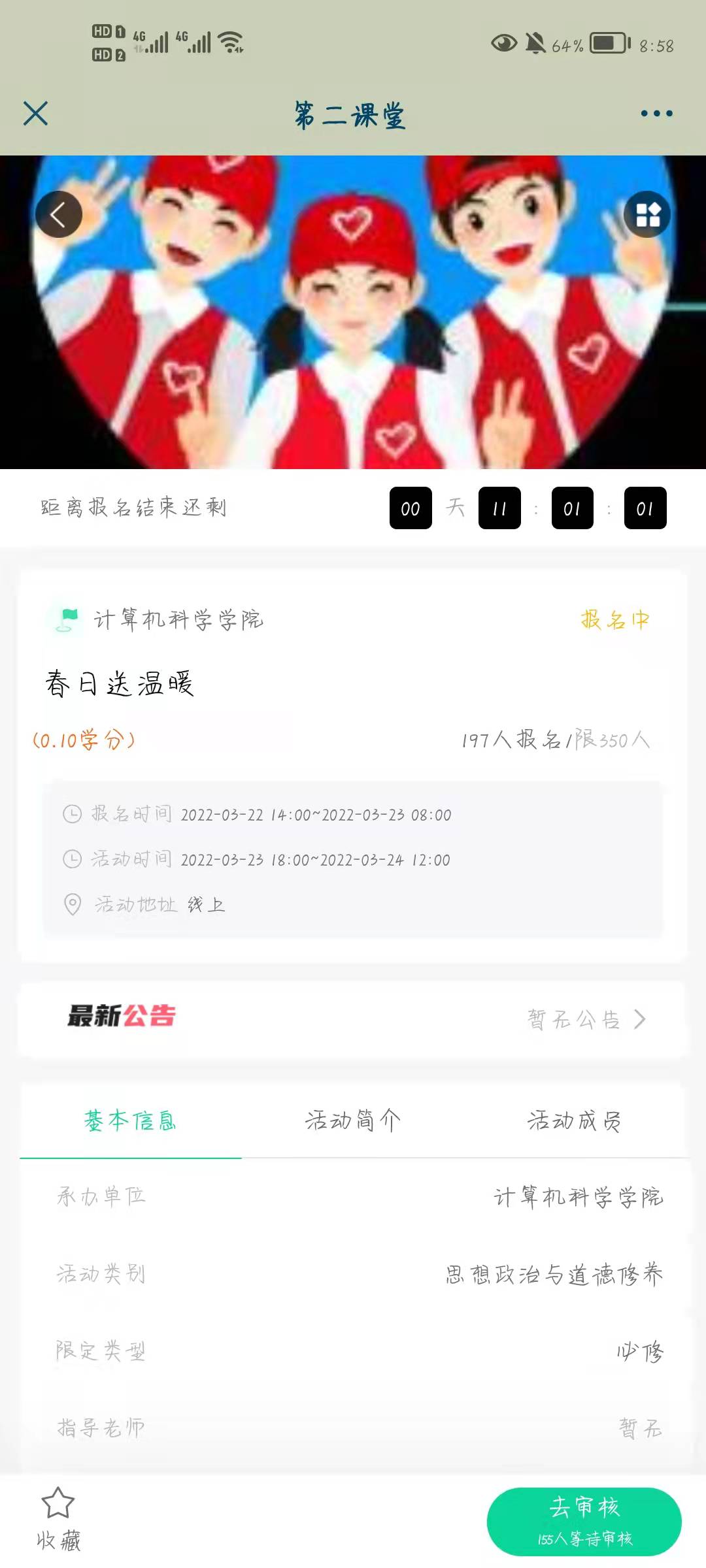Add this activity to 收藏
Image resolution: width=706 pixels, height=1568 pixels.
pos(58,1519)
